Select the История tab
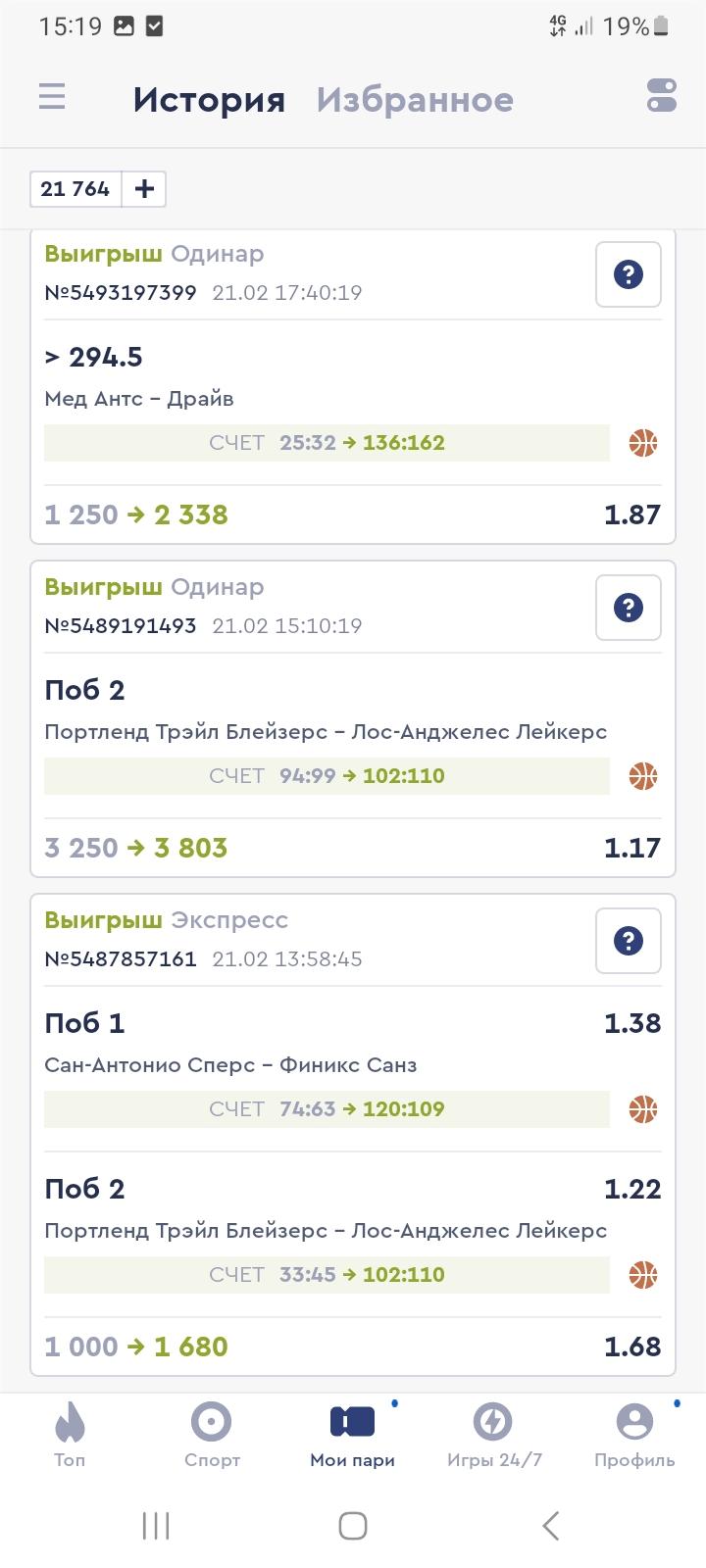 pos(209,100)
